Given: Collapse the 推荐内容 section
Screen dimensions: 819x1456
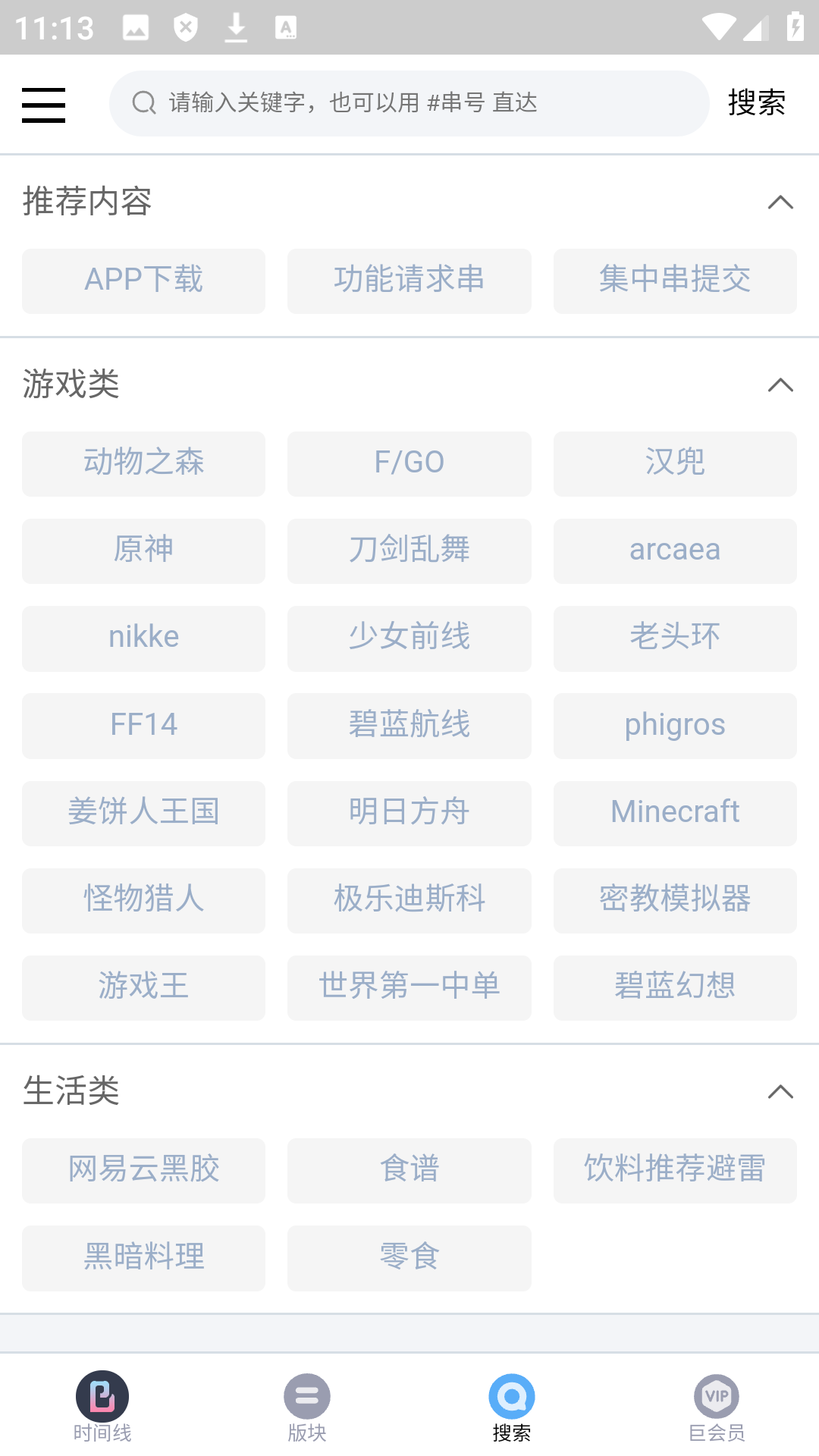Looking at the screenshot, I should tap(780, 202).
